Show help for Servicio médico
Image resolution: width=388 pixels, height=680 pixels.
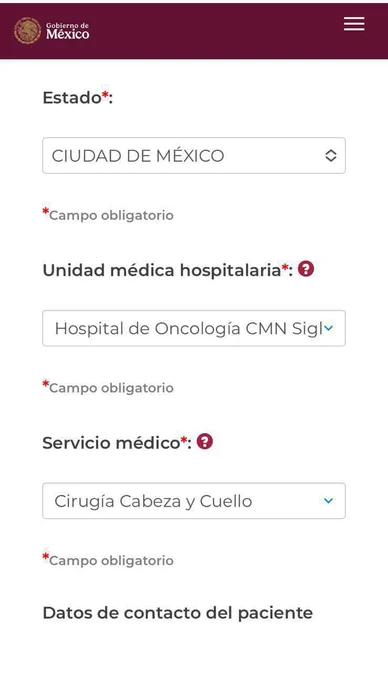click(205, 442)
